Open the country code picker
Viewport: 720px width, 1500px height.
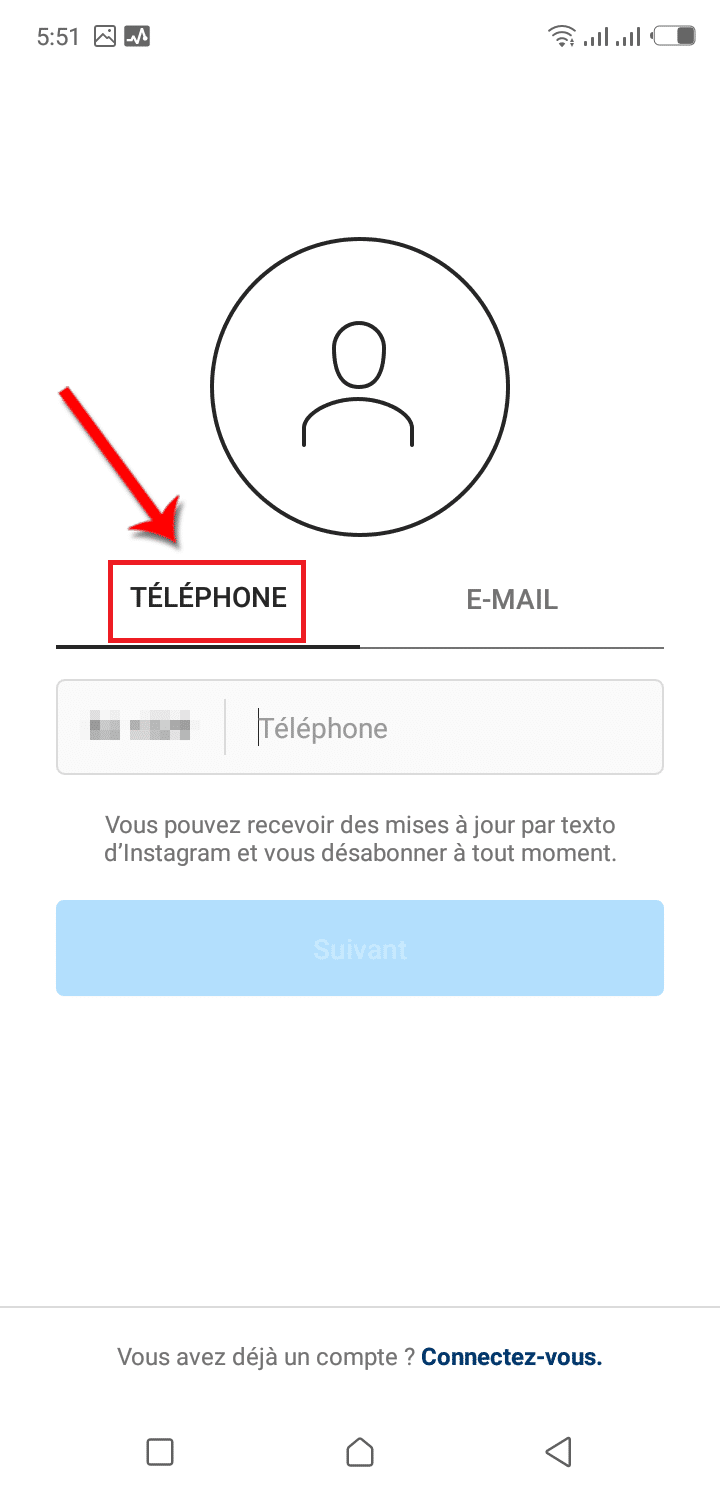140,727
